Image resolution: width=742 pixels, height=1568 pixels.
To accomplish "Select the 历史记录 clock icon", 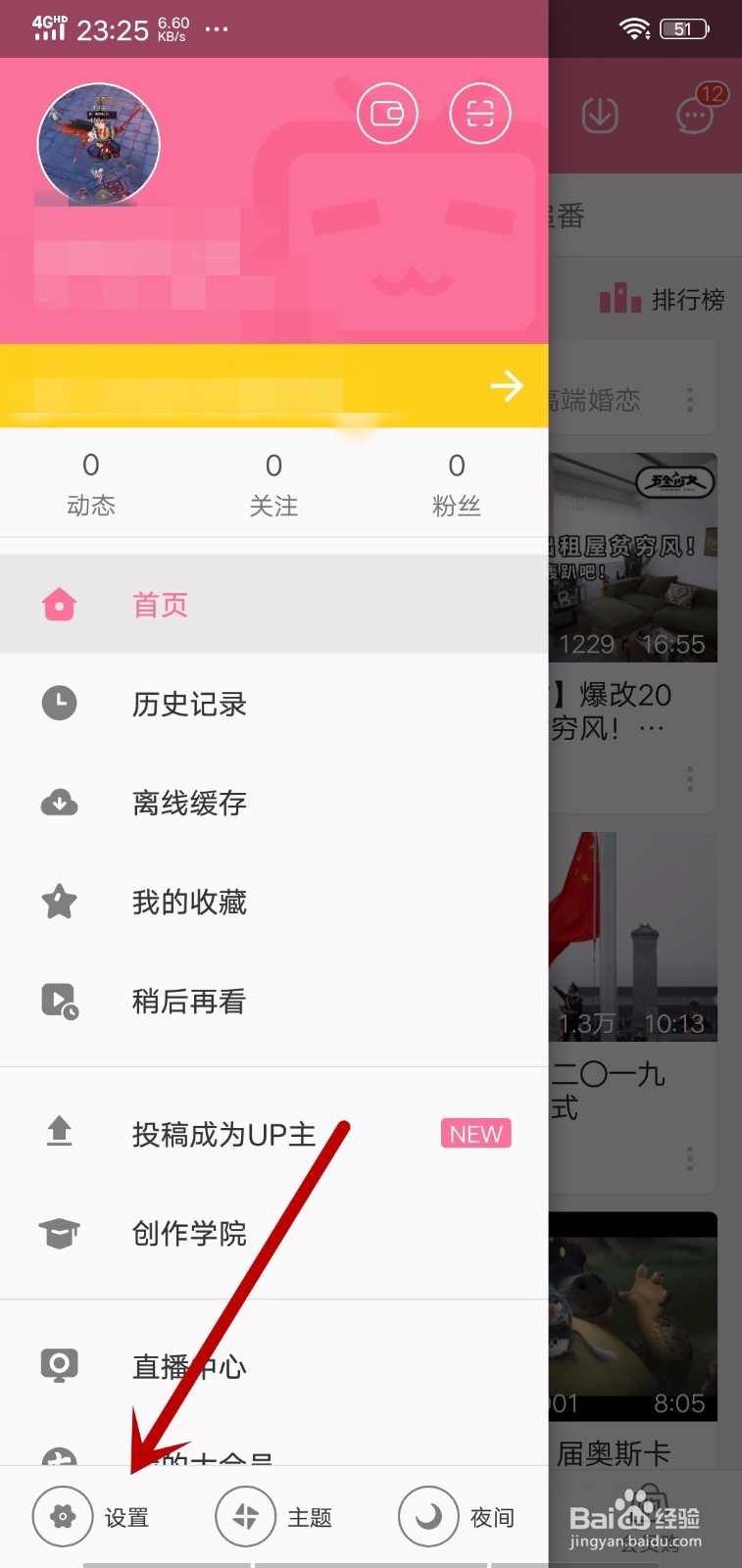I will point(59,703).
